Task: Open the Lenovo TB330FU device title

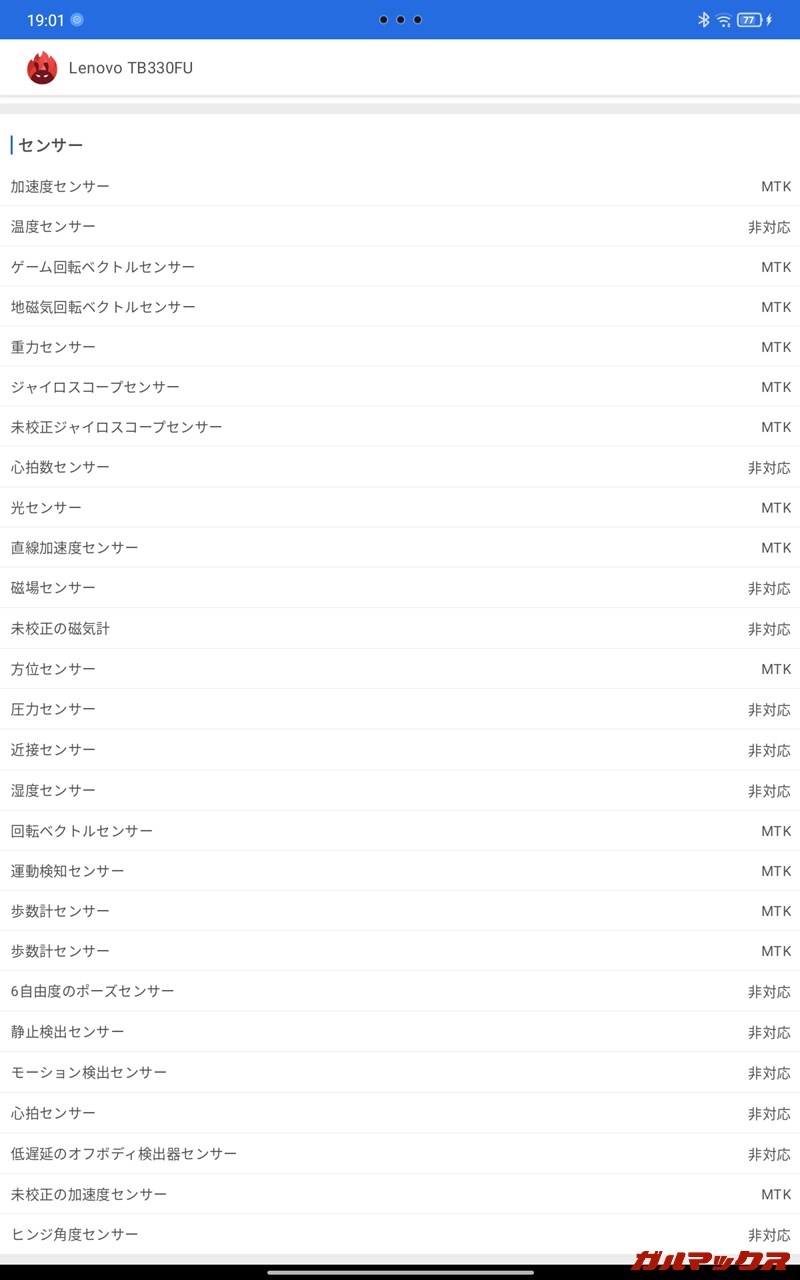Action: point(132,68)
